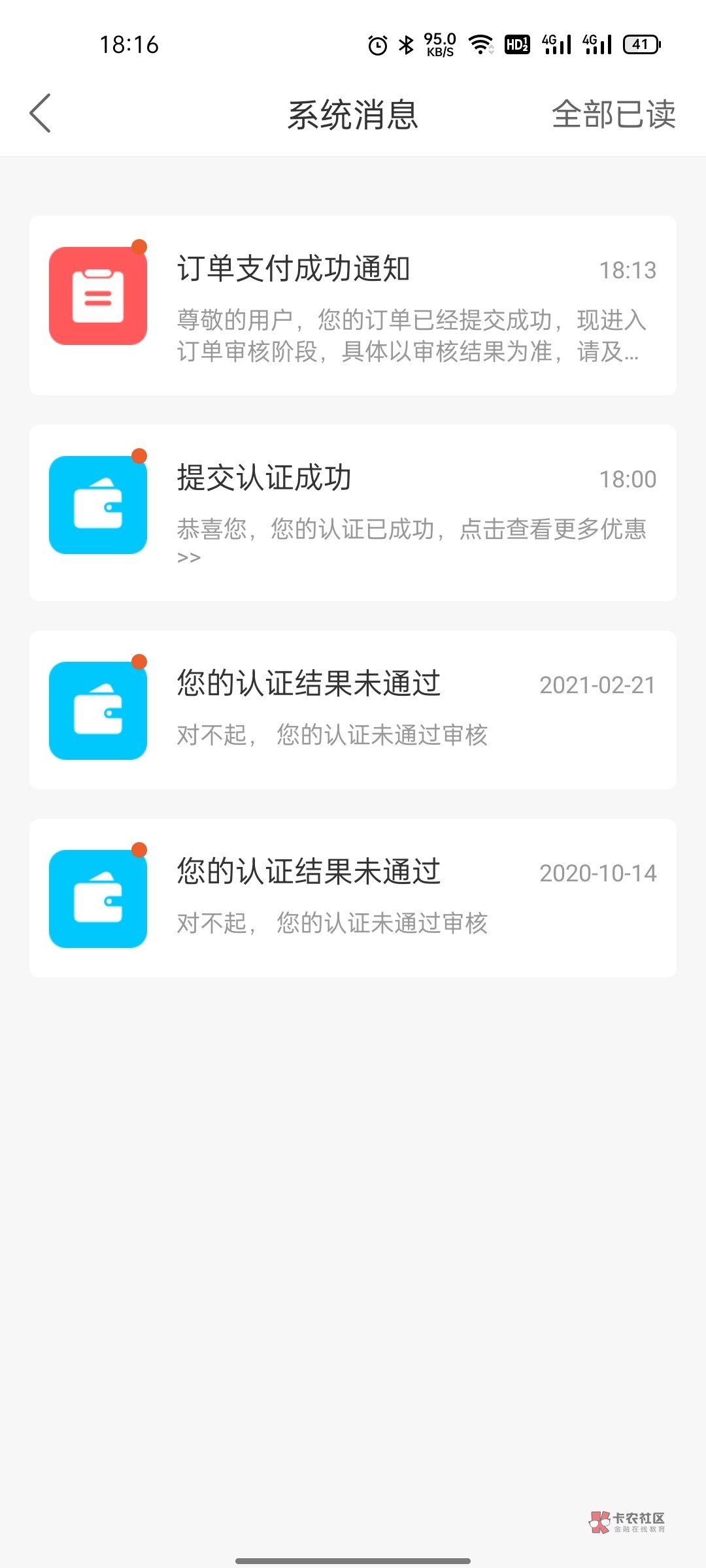
Task: Mark all messages read with 全部已读
Action: point(613,114)
